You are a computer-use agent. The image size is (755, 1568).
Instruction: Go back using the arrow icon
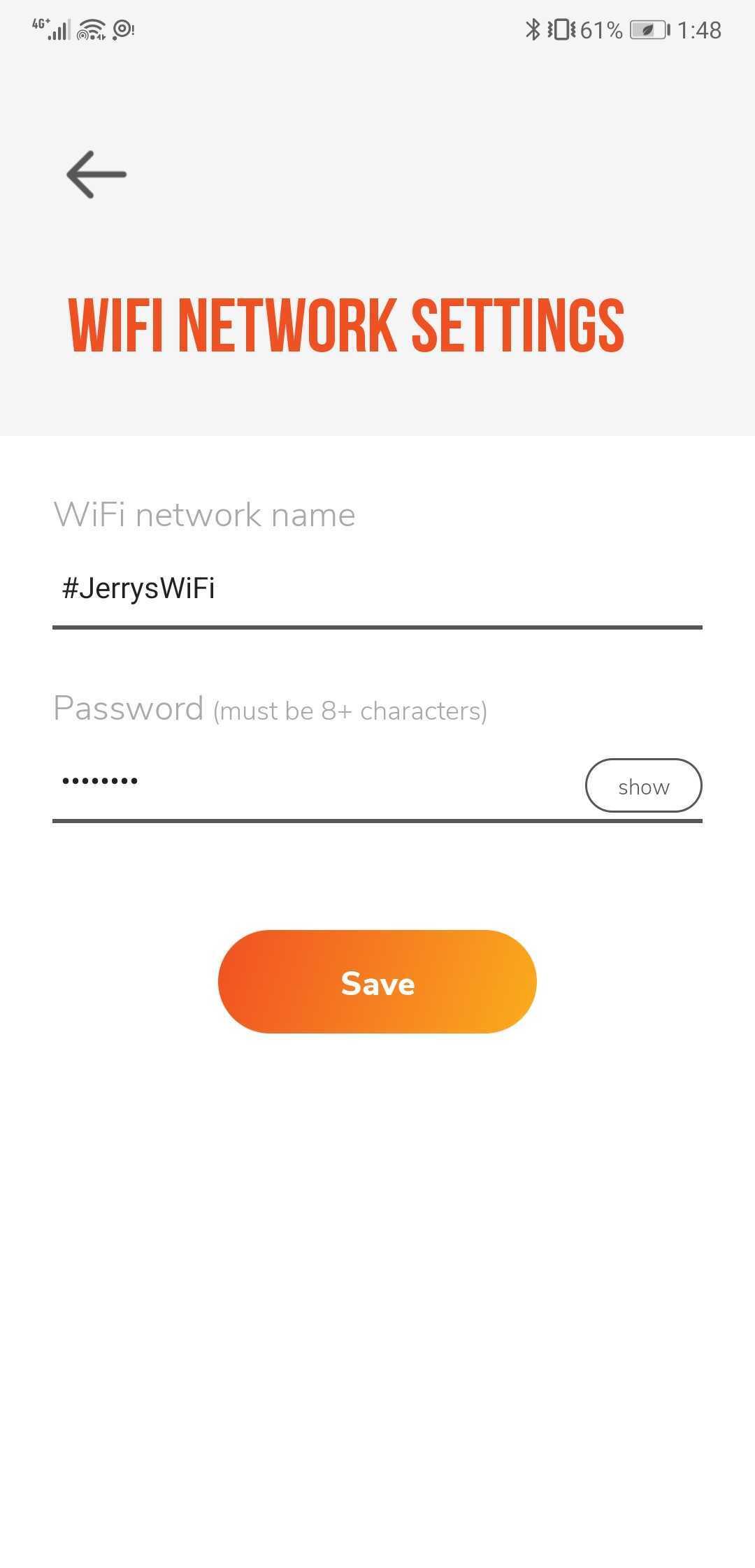tap(96, 174)
